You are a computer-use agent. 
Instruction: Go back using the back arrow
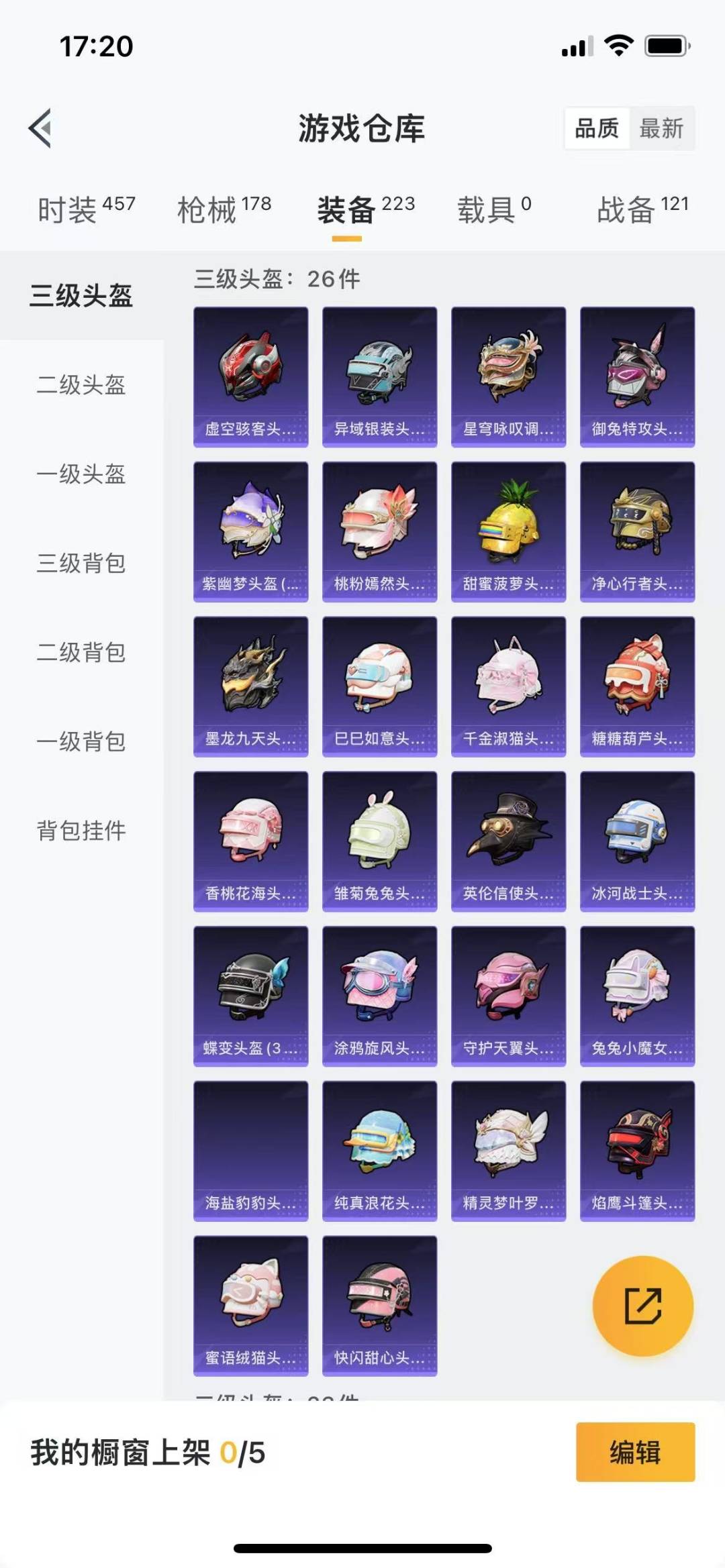click(x=40, y=127)
